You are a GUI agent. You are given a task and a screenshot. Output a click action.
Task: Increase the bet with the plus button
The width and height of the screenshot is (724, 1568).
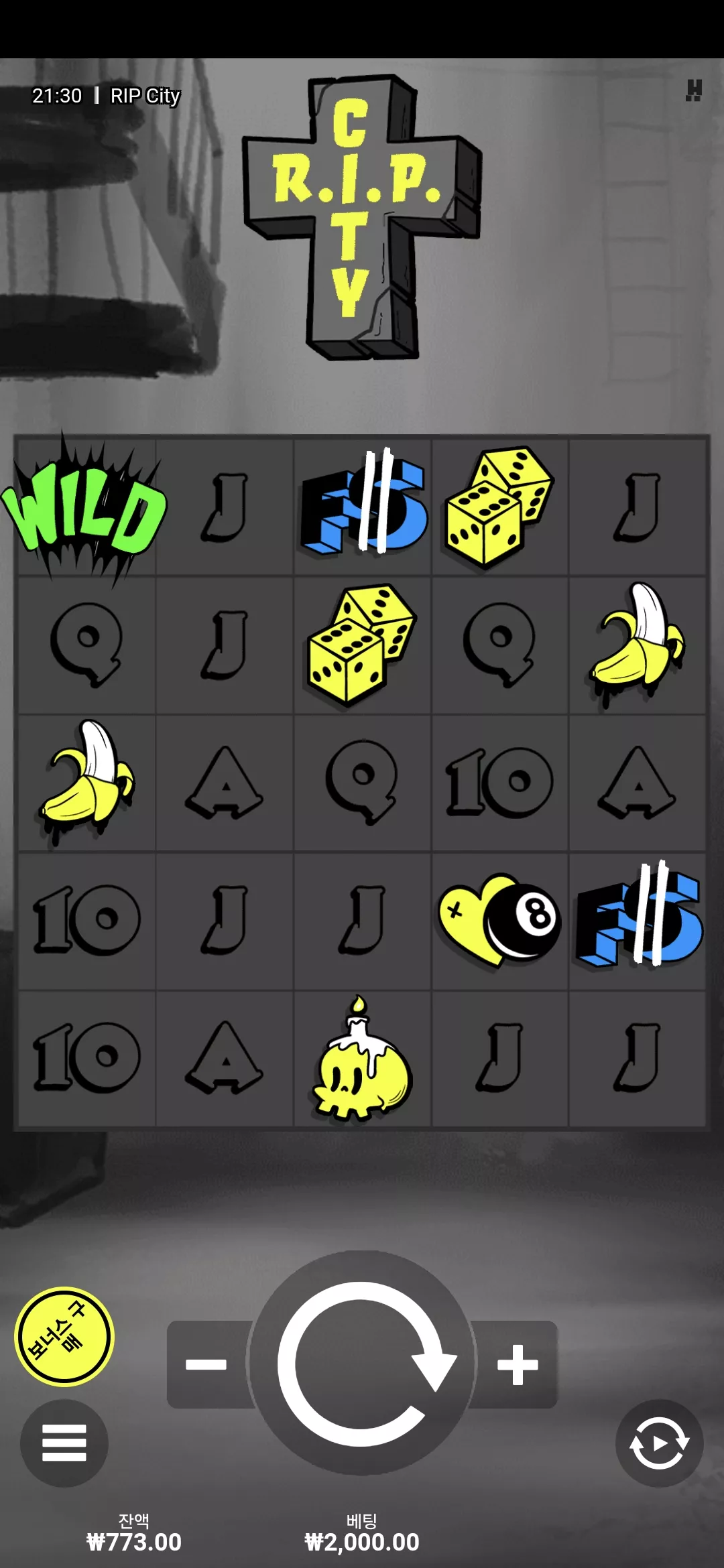(517, 1364)
